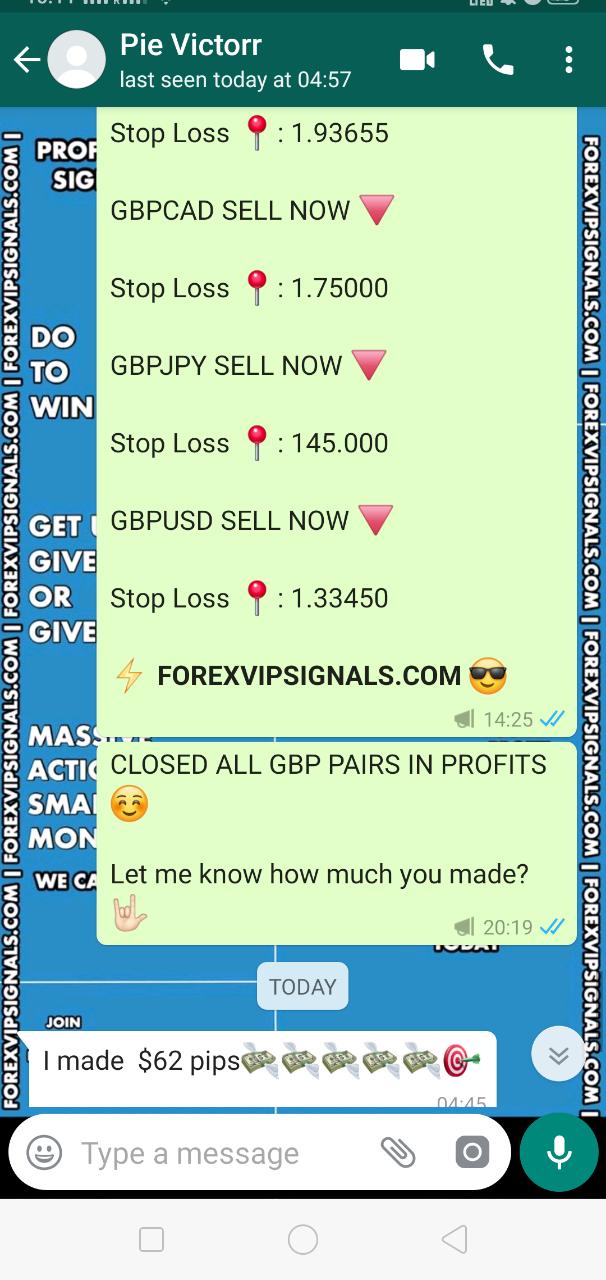Attach a file with the paperclip
606x1280 pixels.
click(397, 1153)
